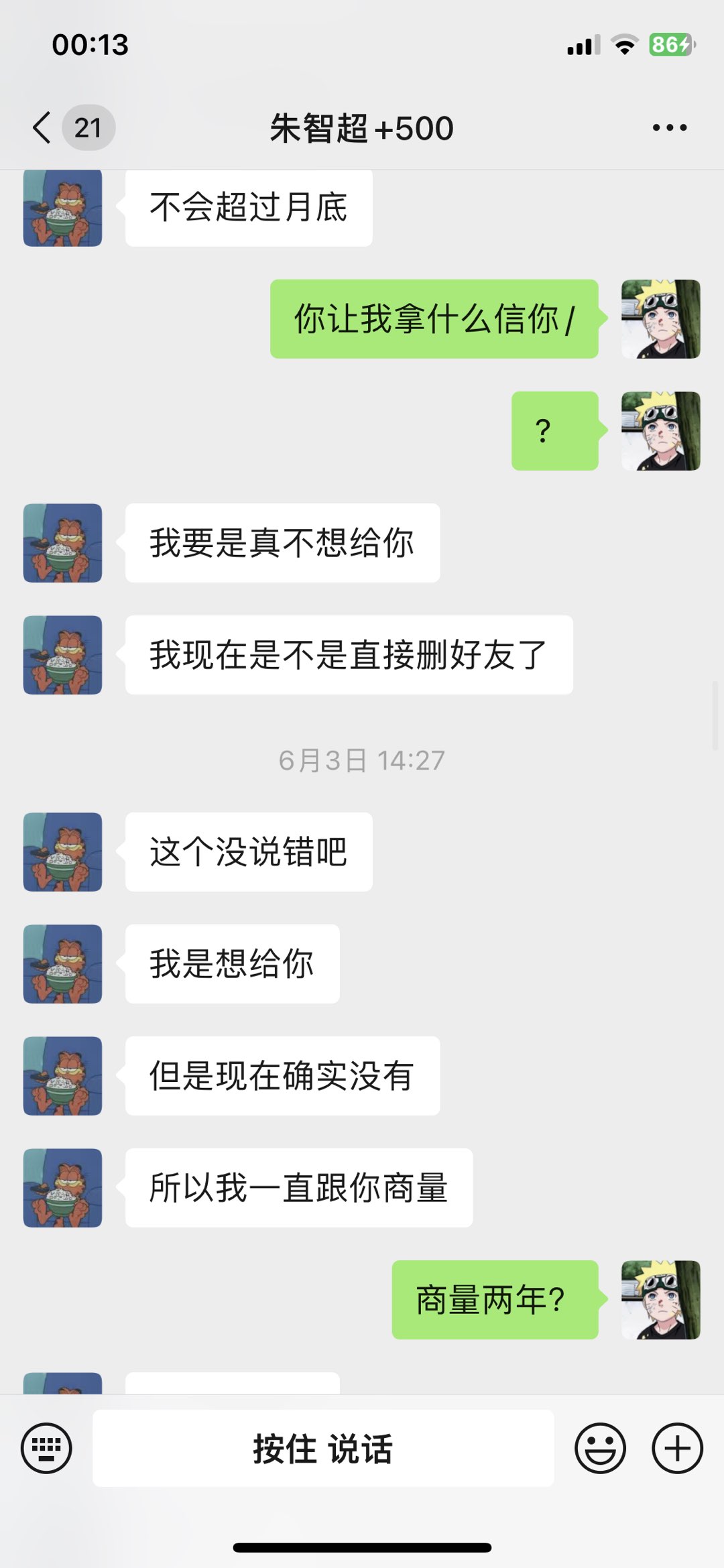724x1568 pixels.
Task: Go back to the chat list
Action: (43, 127)
